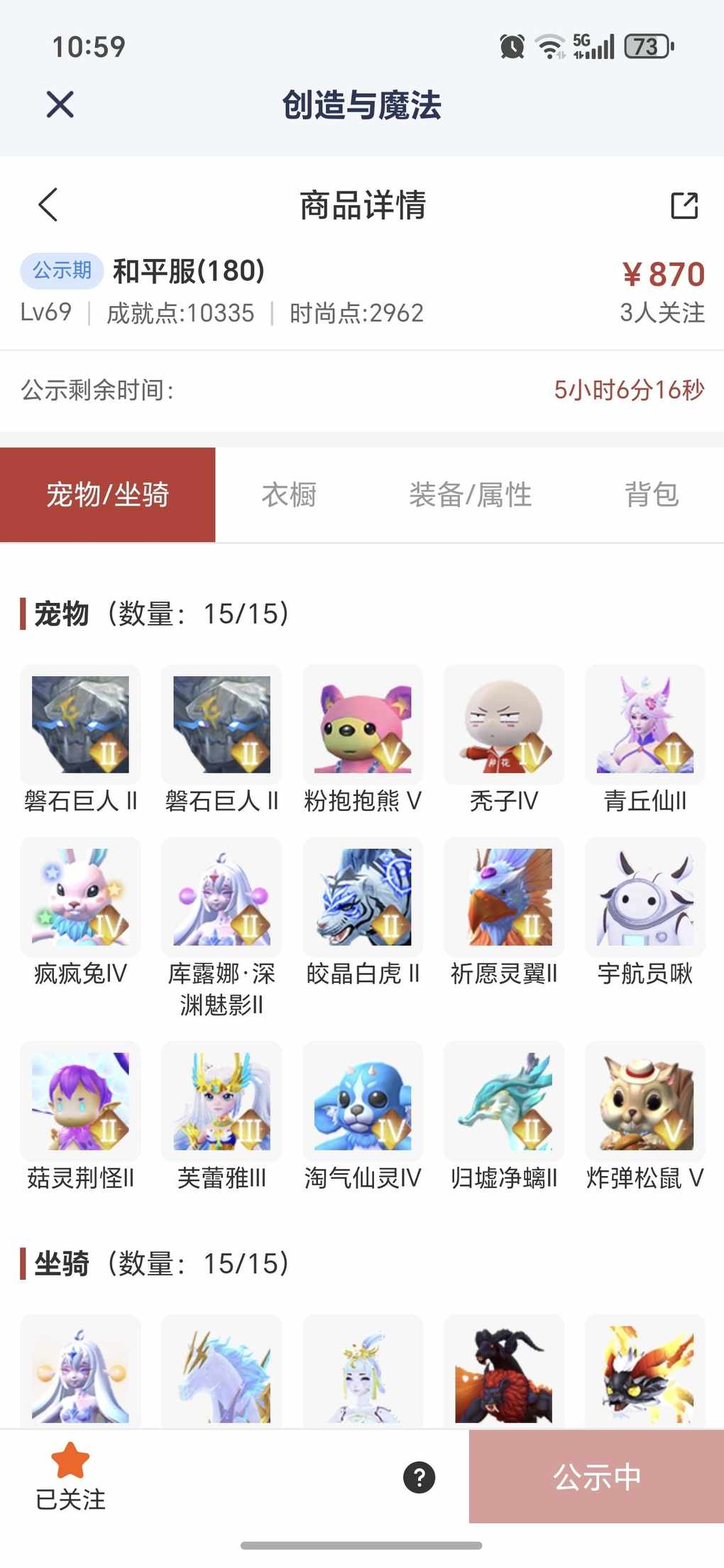724x1568 pixels.
Task: Unfollow the item via 已关注 star
Action: pyautogui.click(x=70, y=1476)
